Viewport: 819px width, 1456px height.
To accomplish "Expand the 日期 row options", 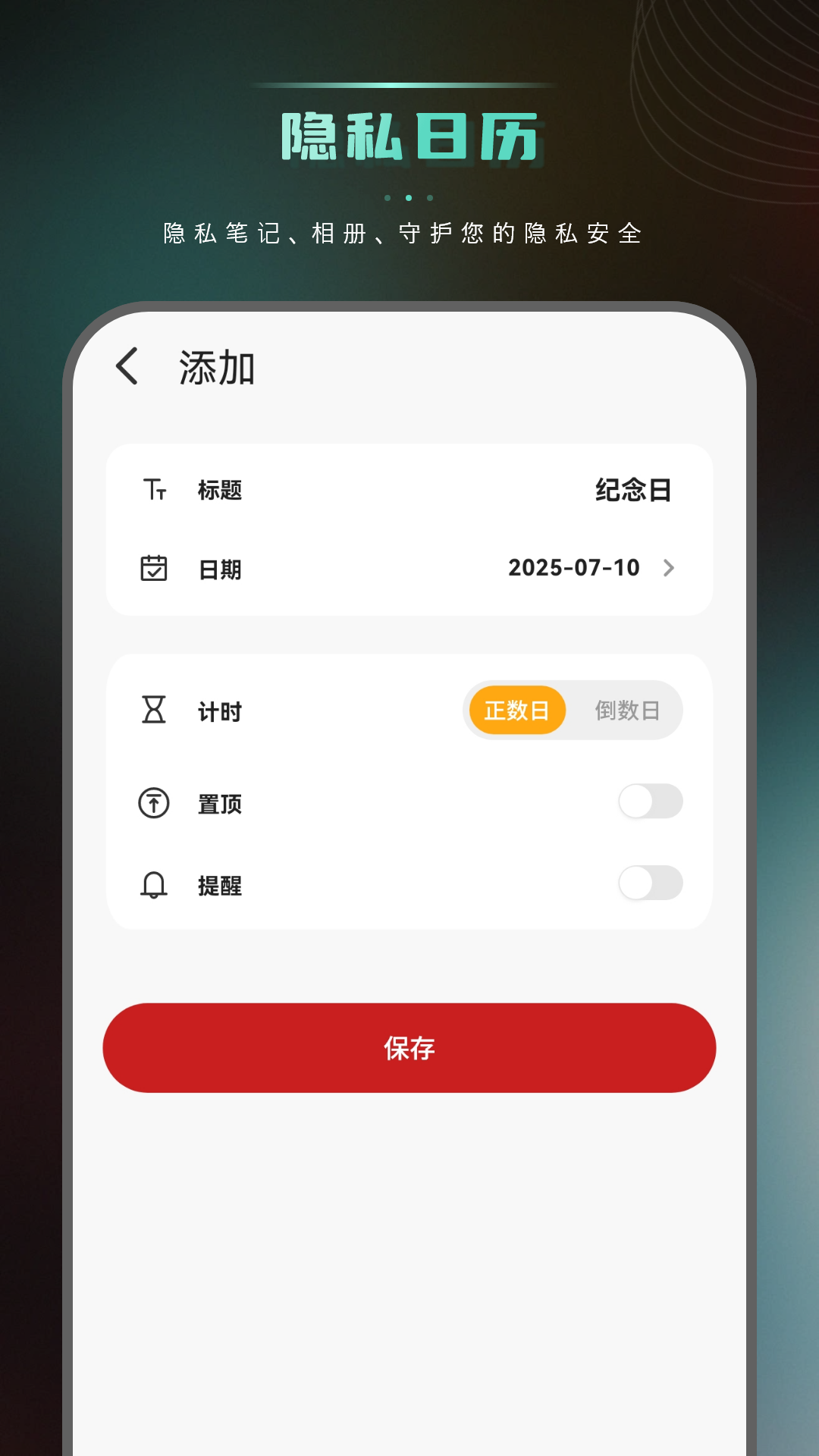I will 409,569.
